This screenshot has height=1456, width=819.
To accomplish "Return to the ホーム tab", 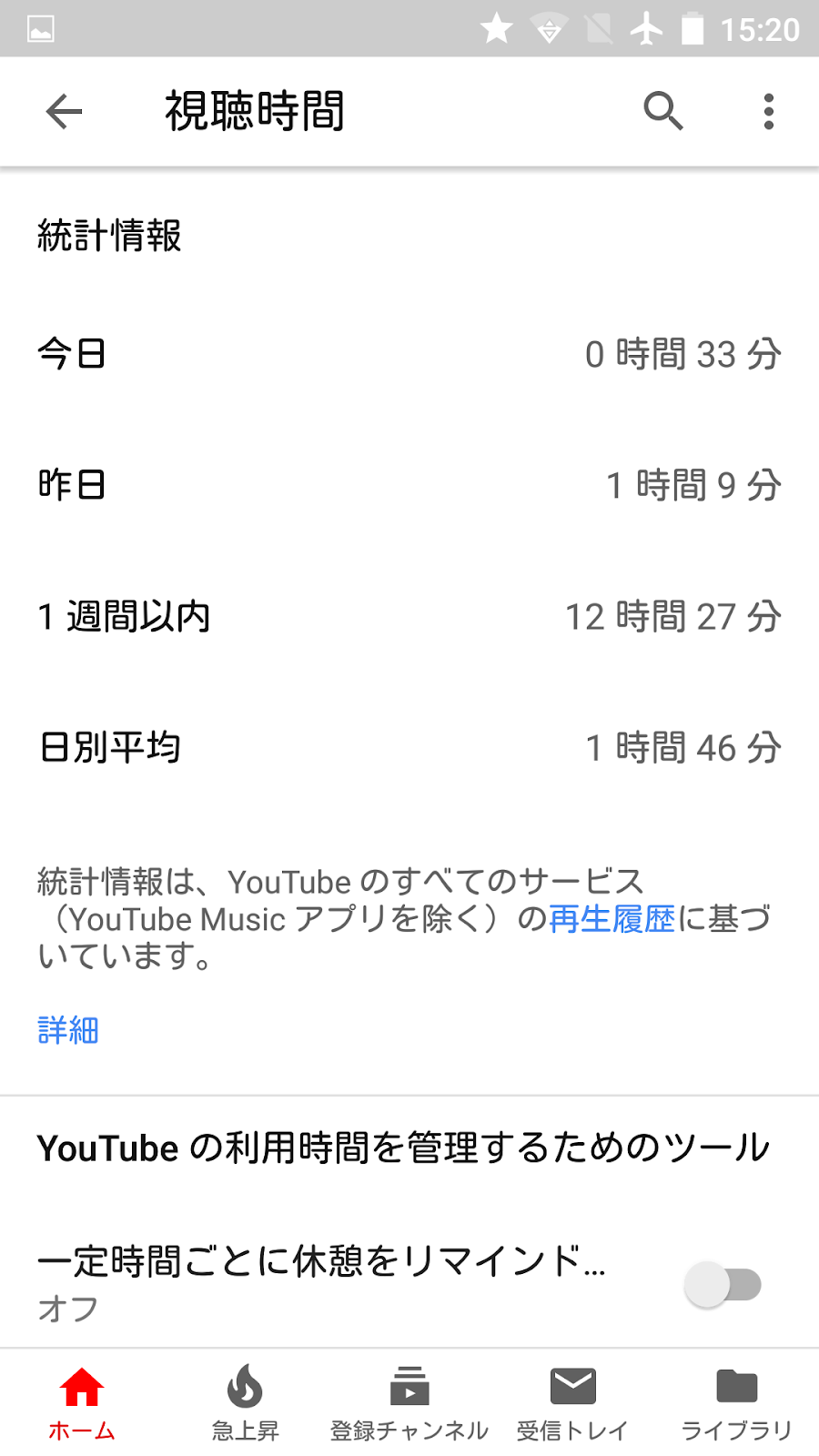I will pyautogui.click(x=81, y=1401).
